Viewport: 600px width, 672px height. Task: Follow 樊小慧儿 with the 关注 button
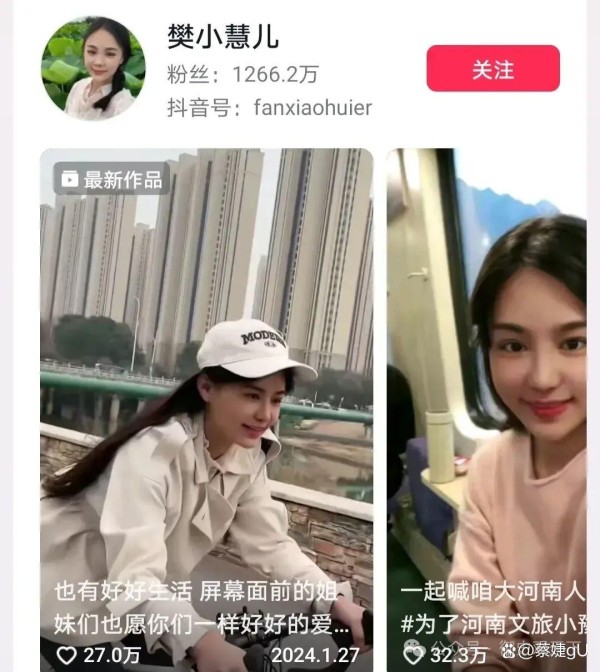pyautogui.click(x=493, y=69)
